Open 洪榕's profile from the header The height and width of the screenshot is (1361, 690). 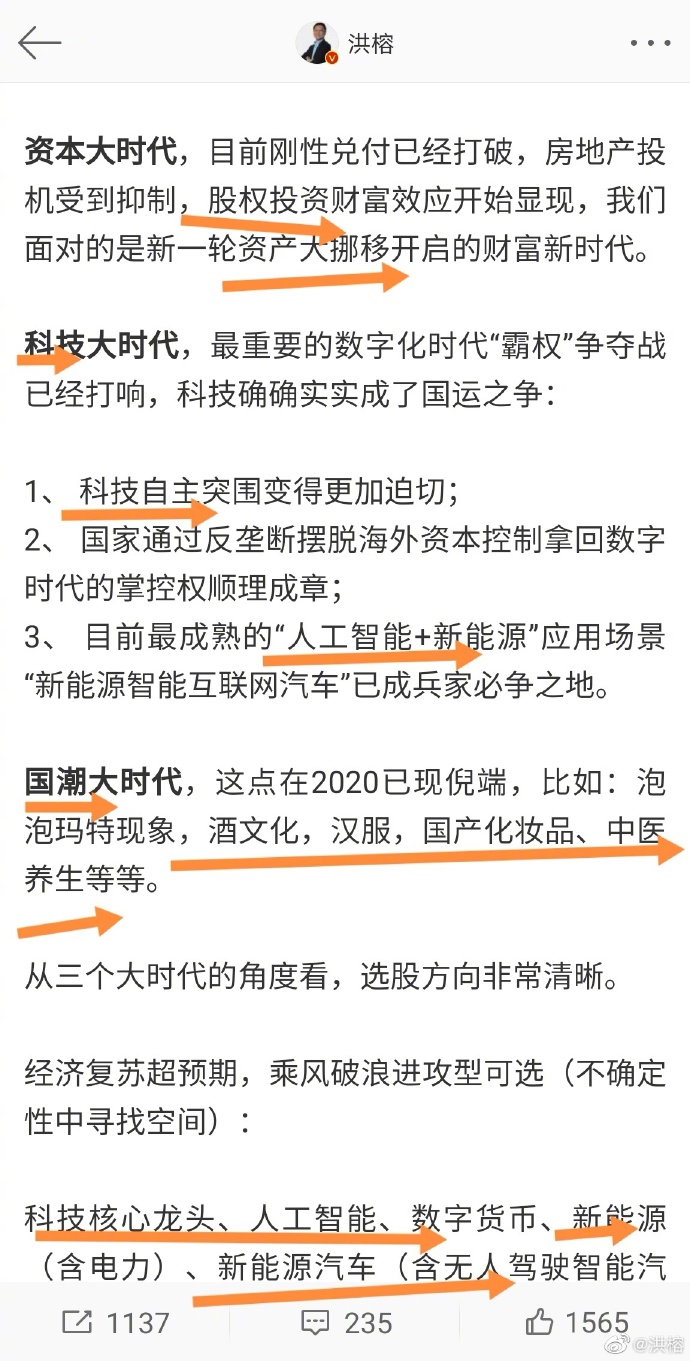point(345,43)
